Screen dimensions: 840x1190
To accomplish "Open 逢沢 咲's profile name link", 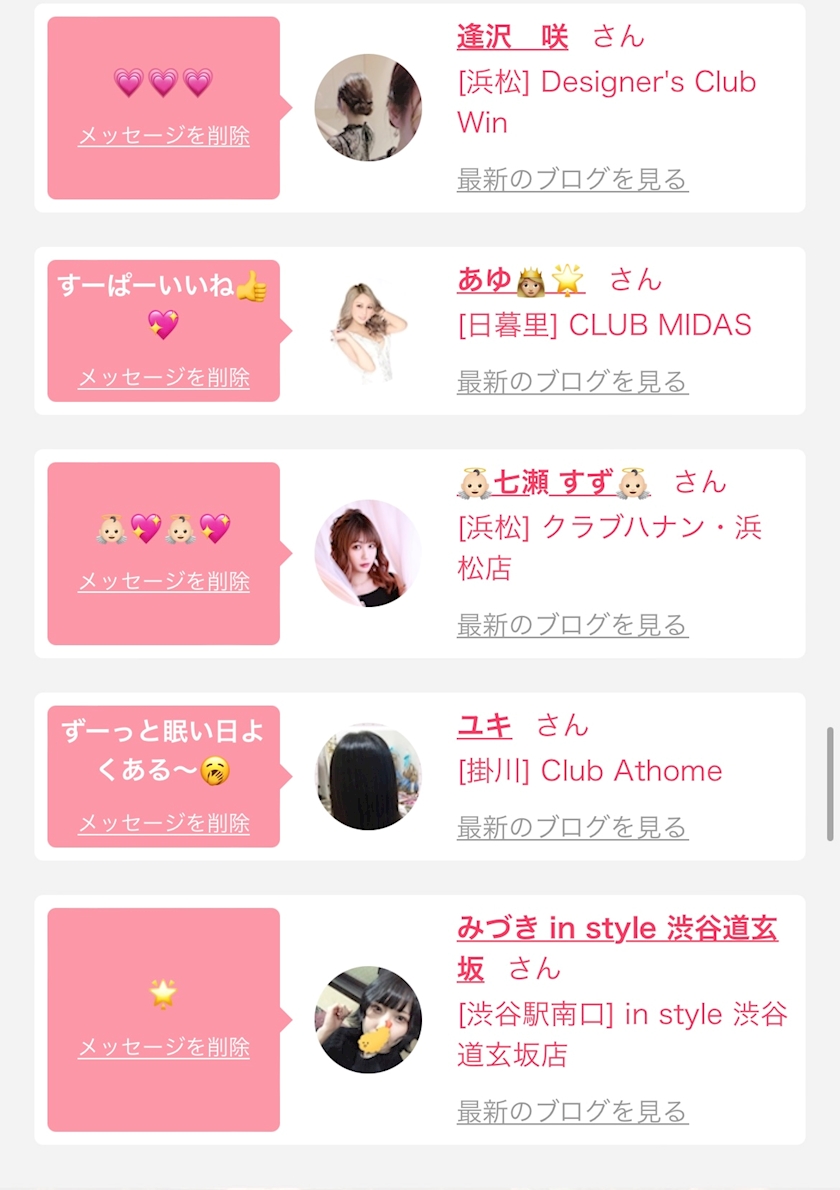I will (512, 38).
